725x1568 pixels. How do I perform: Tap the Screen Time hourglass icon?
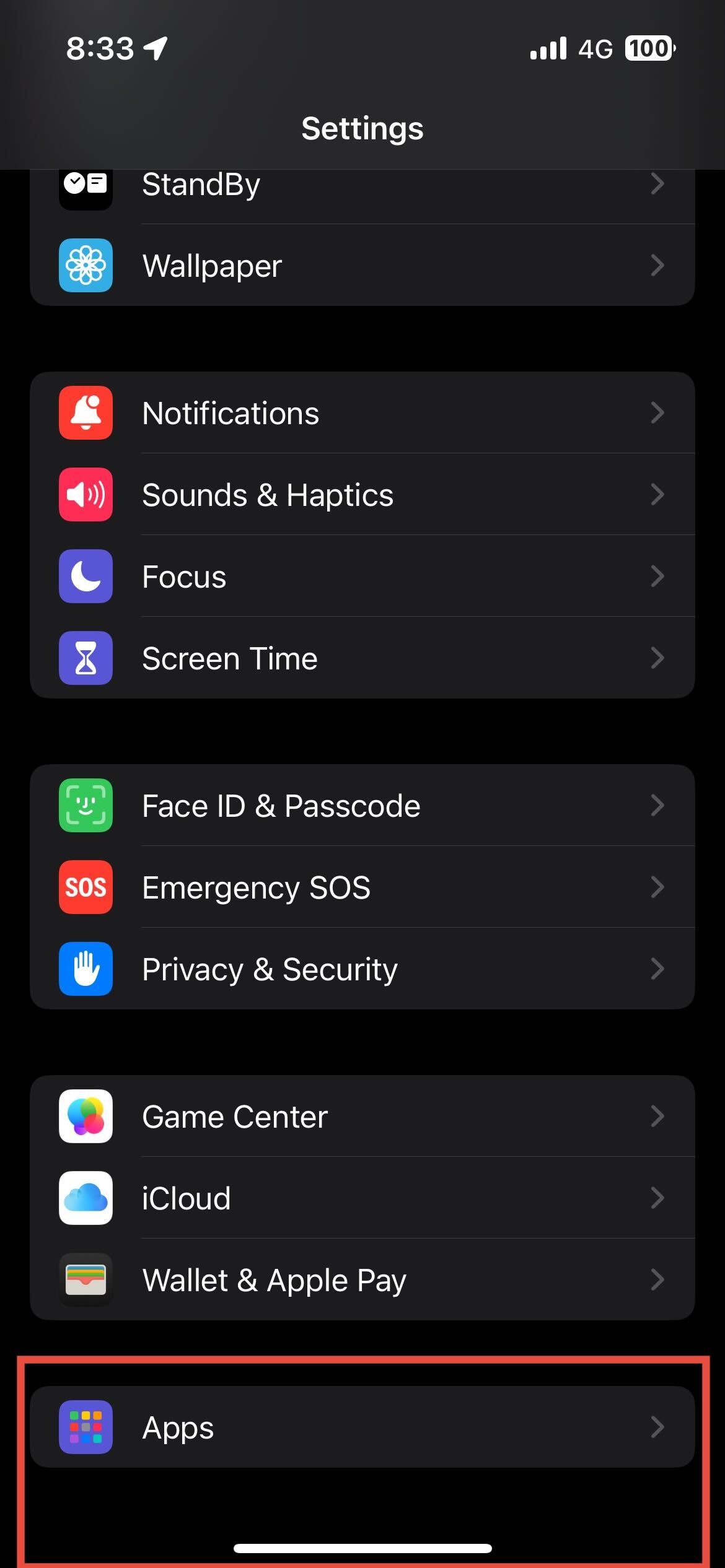86,658
